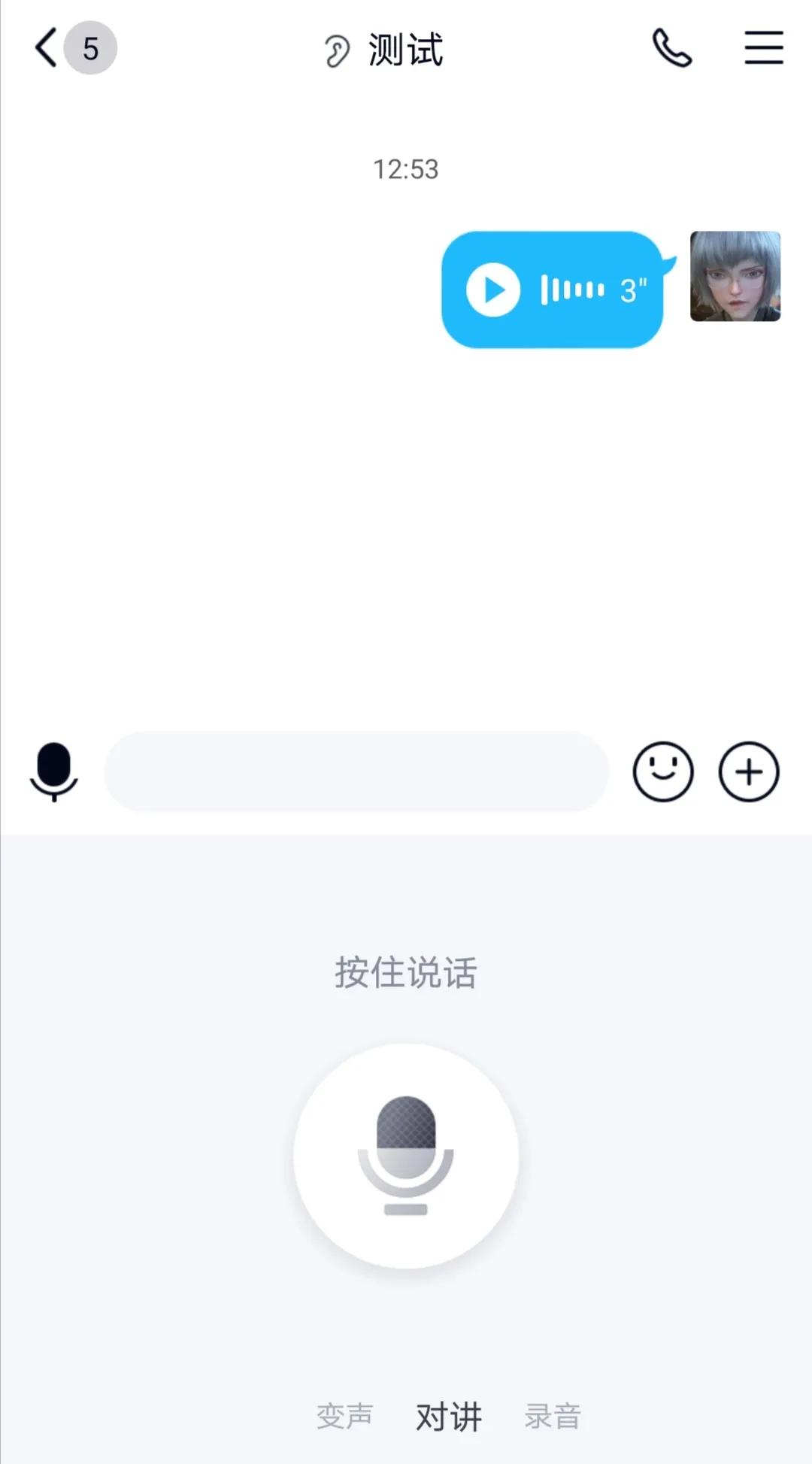Start a voice call with 测试
This screenshot has width=812, height=1464.
click(x=673, y=47)
